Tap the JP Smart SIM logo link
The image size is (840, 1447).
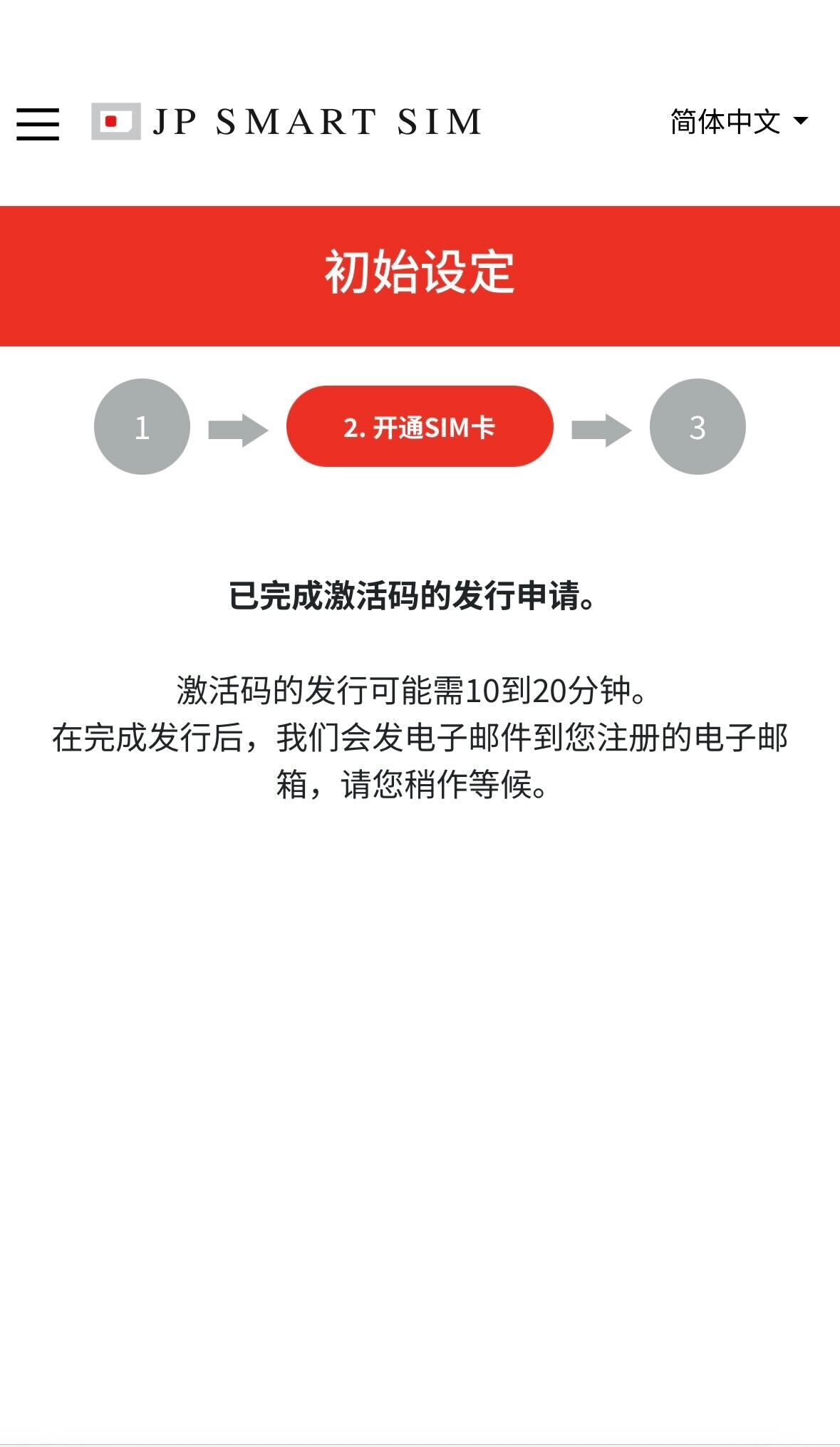286,121
